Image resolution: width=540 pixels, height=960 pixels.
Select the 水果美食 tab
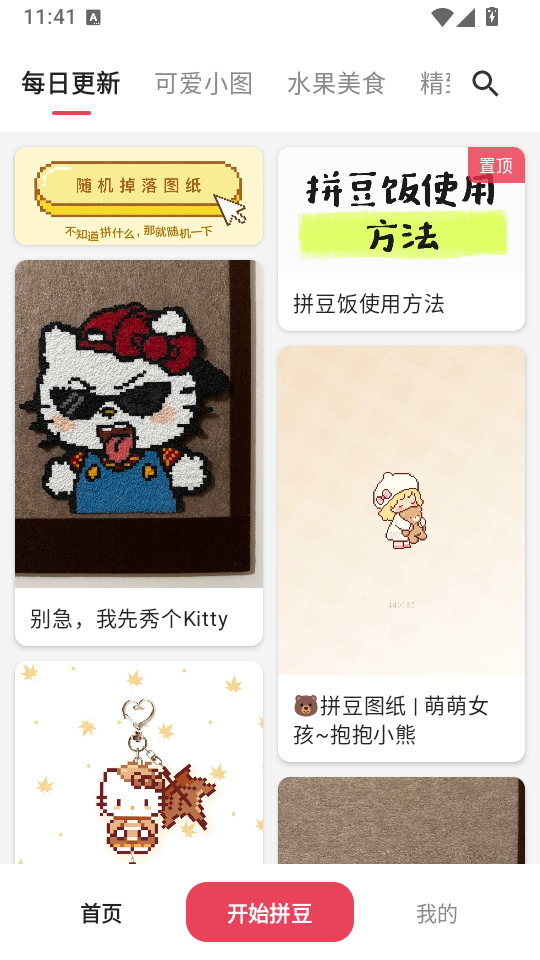(x=336, y=84)
